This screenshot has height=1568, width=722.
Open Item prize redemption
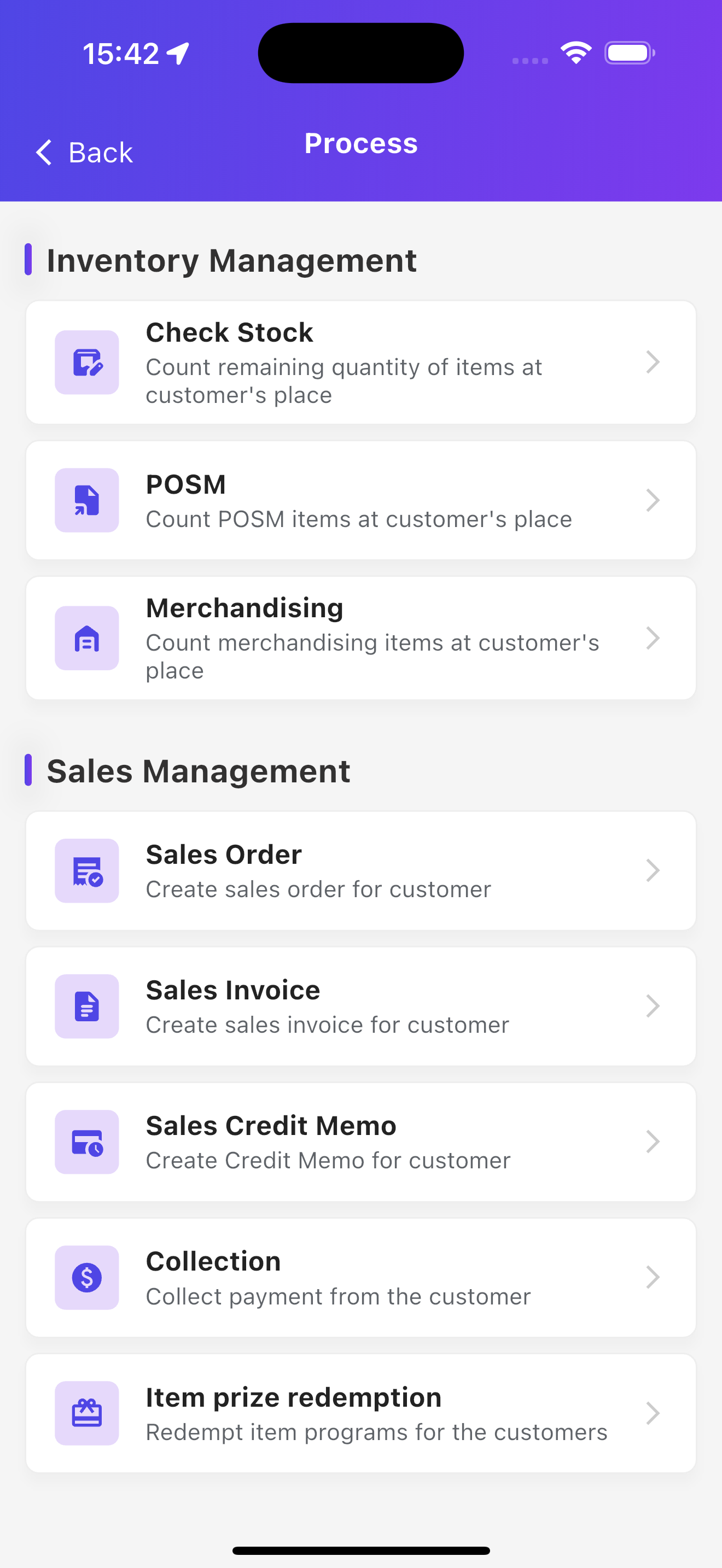coord(361,1413)
